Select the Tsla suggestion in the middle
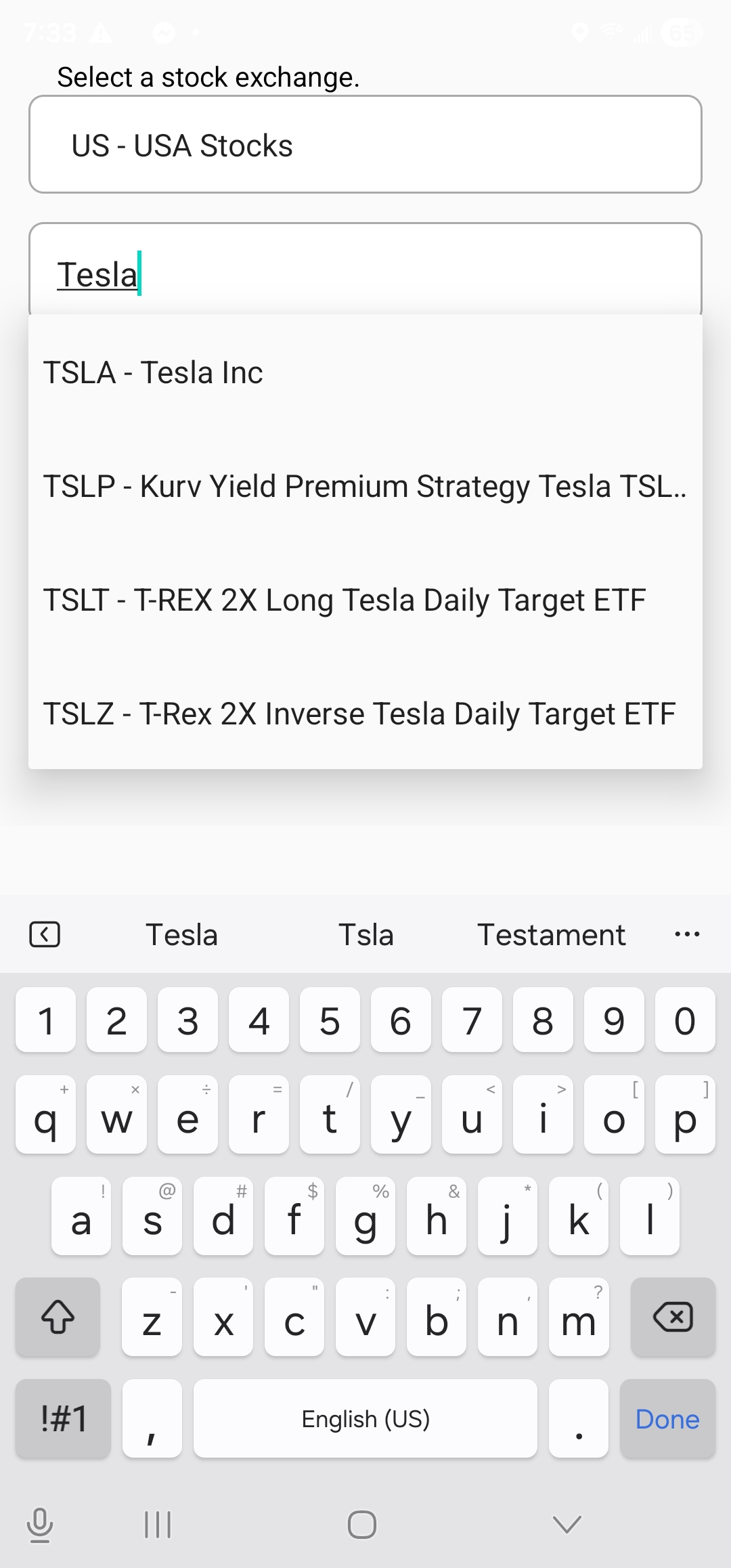The width and height of the screenshot is (731, 1568). click(366, 934)
